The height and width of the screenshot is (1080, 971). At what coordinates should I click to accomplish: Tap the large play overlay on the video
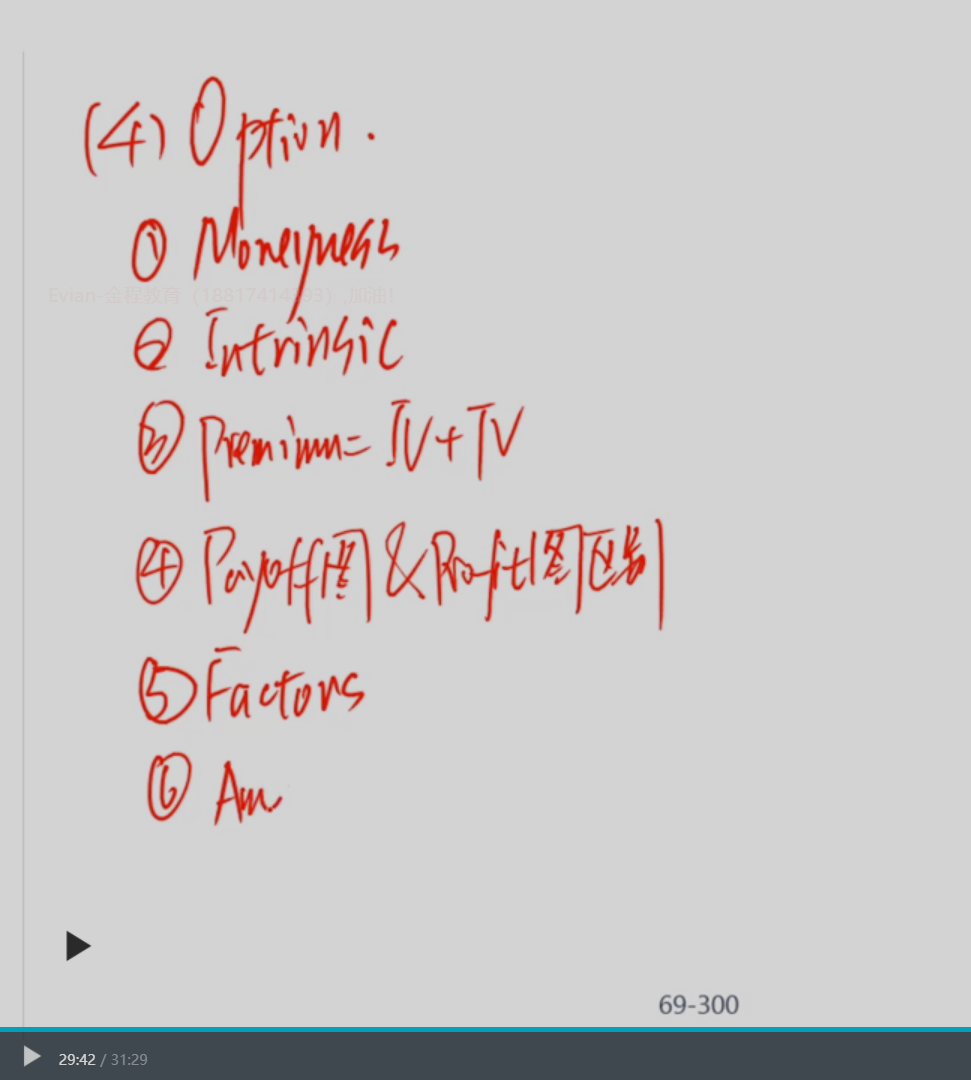(78, 946)
